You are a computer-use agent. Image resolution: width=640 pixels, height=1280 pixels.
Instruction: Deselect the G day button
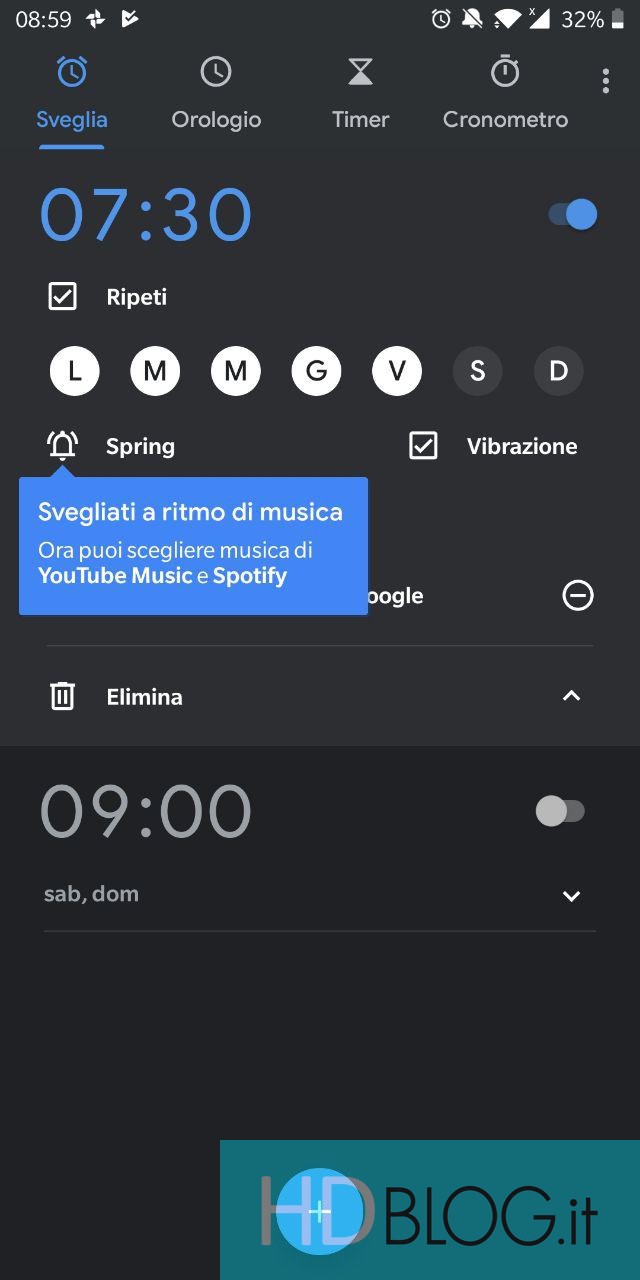(316, 372)
